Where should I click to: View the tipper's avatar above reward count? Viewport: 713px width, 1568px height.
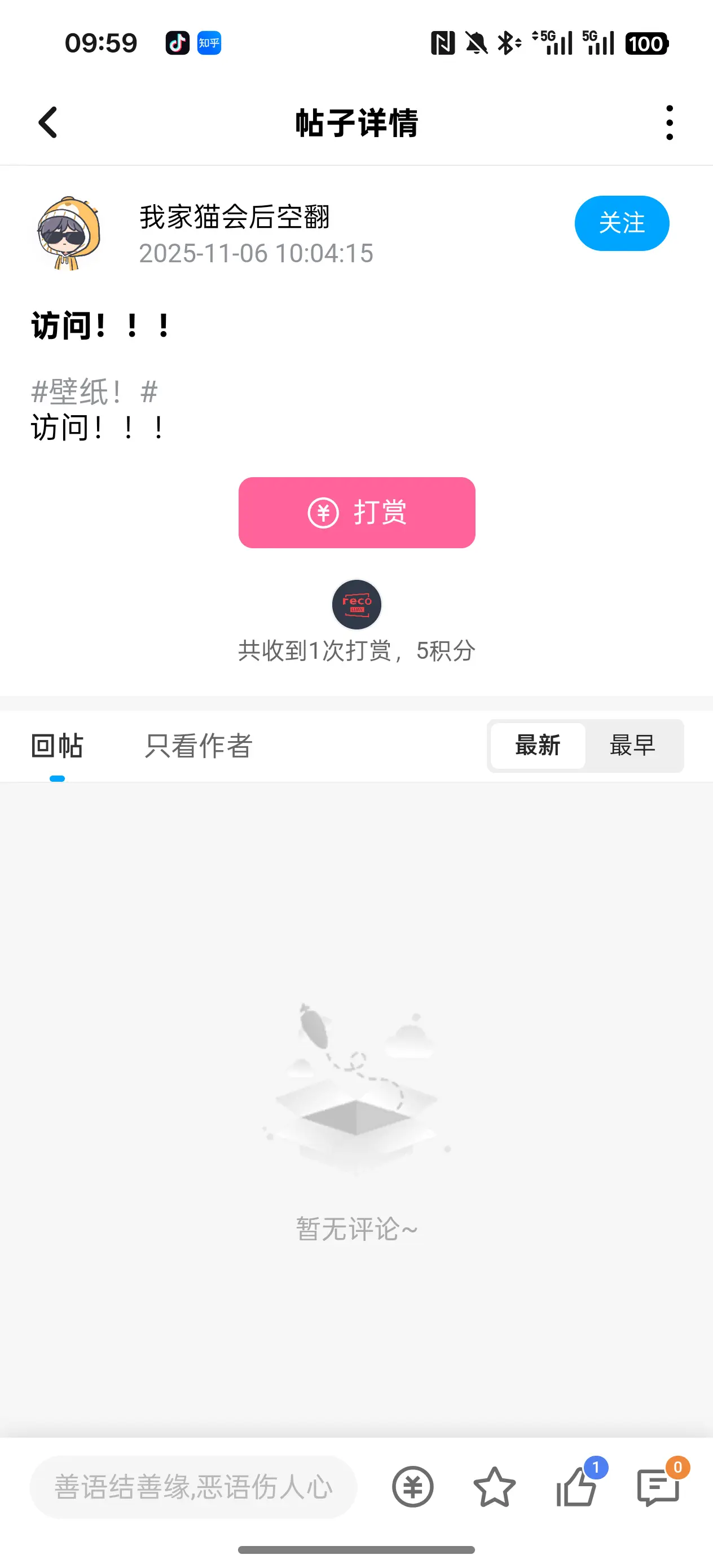[356, 605]
